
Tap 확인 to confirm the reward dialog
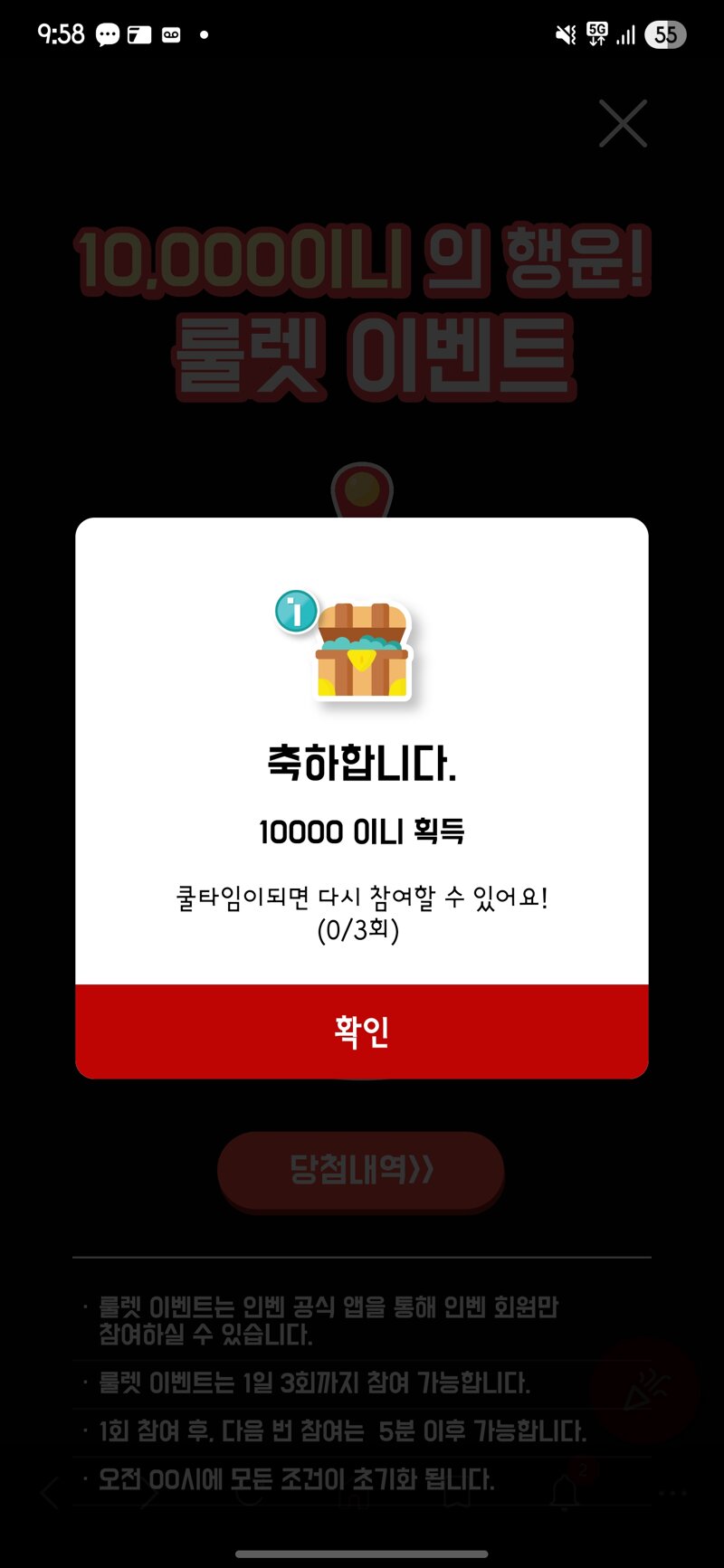(362, 1031)
